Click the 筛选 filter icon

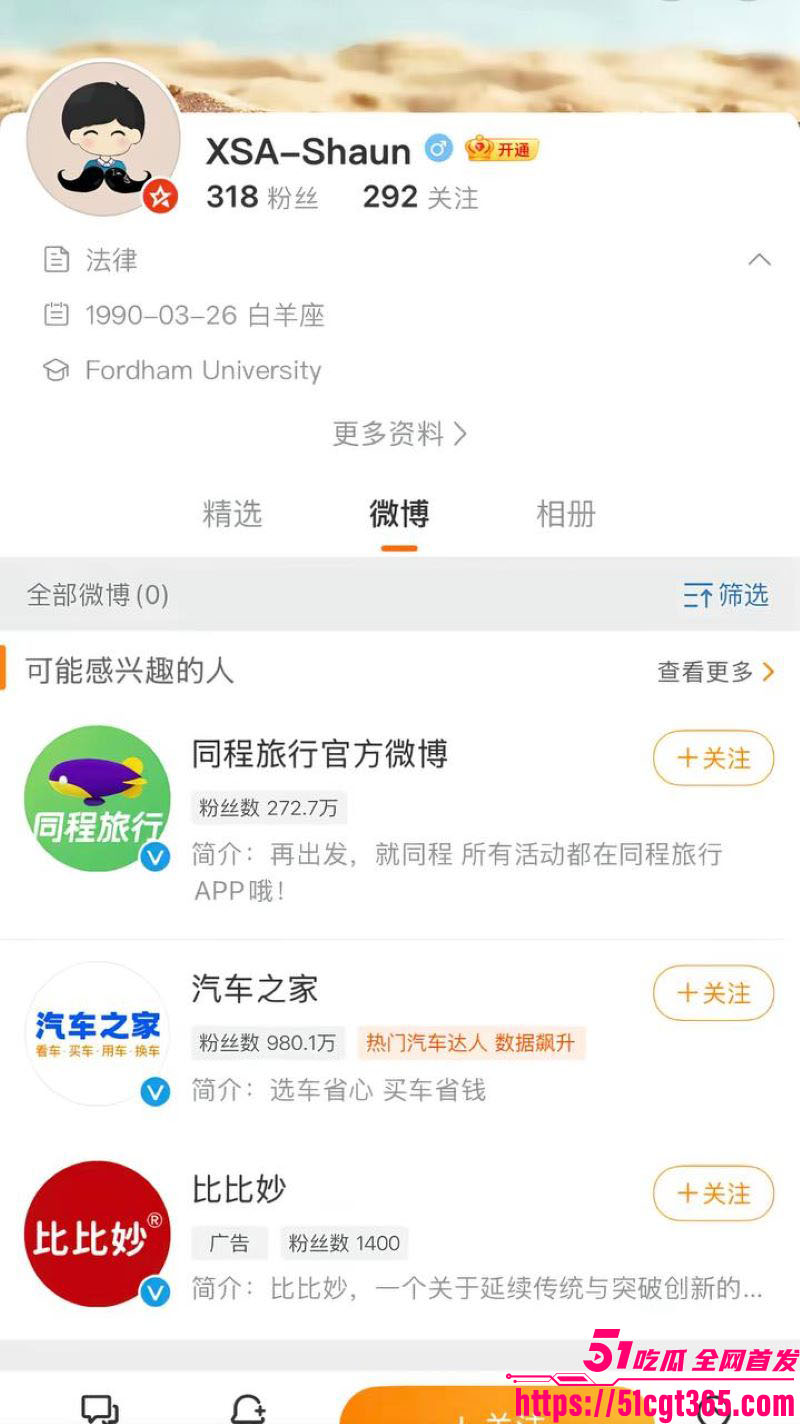[x=726, y=596]
